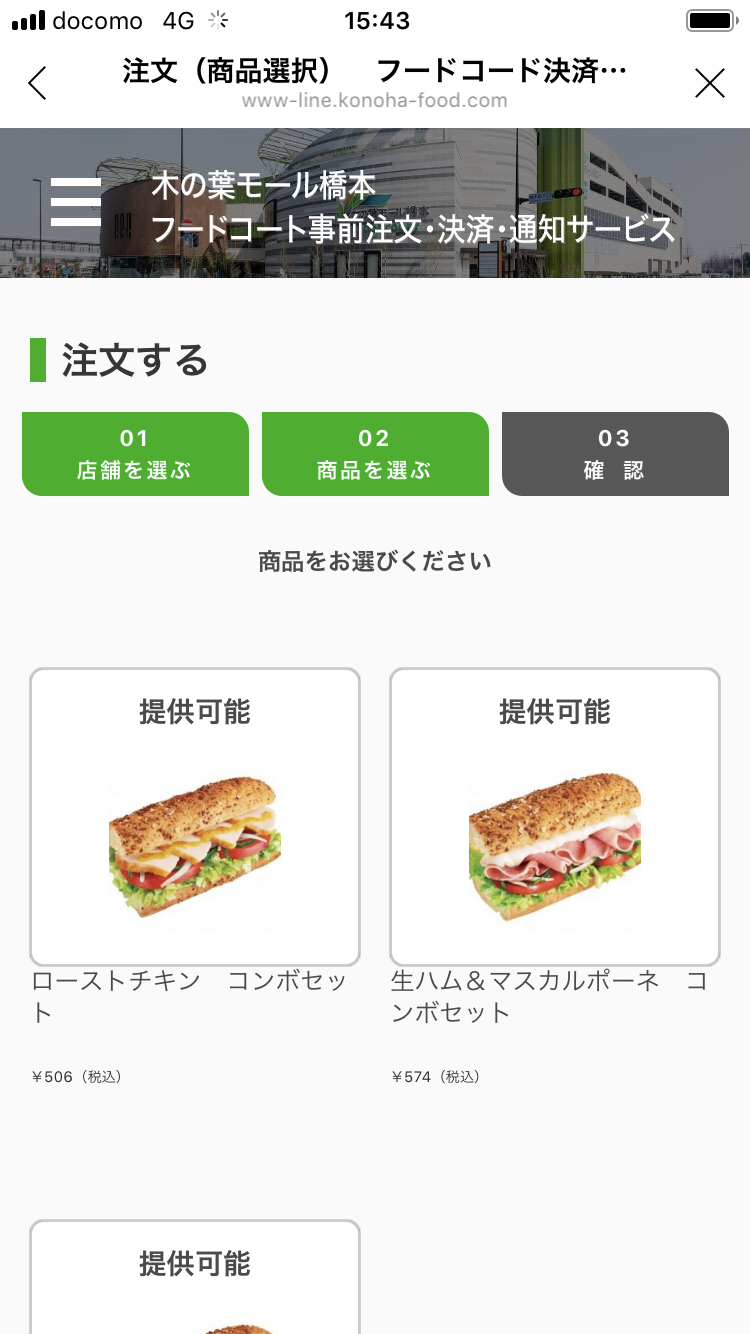Image resolution: width=750 pixels, height=1334 pixels.
Task: Go back with the top-left arrow
Action: point(38,83)
